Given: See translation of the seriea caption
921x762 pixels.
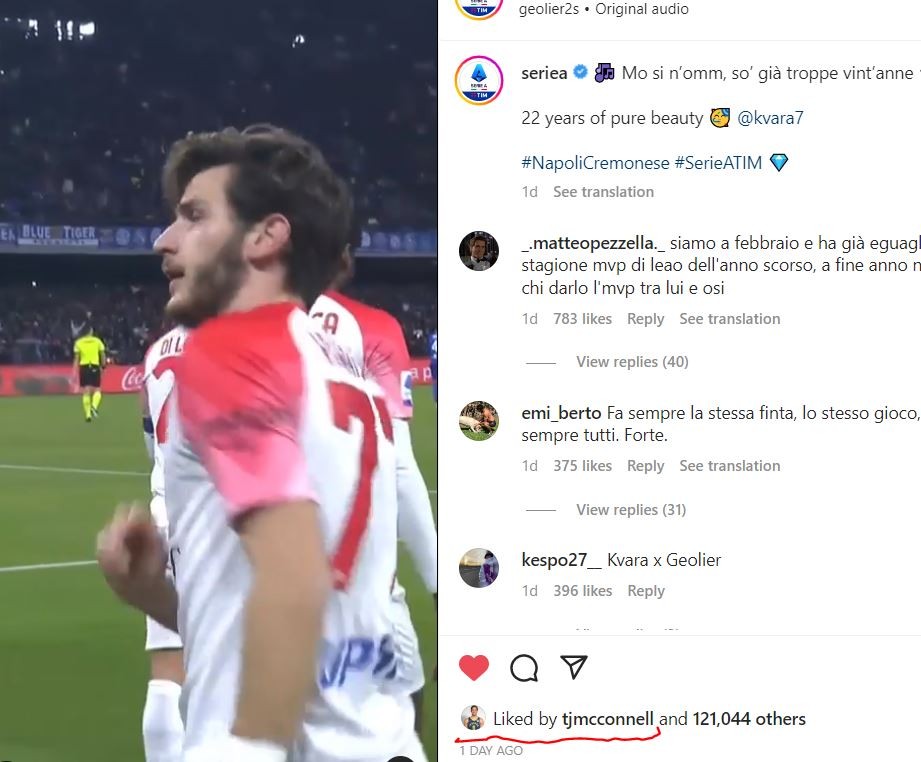Looking at the screenshot, I should point(603,192).
